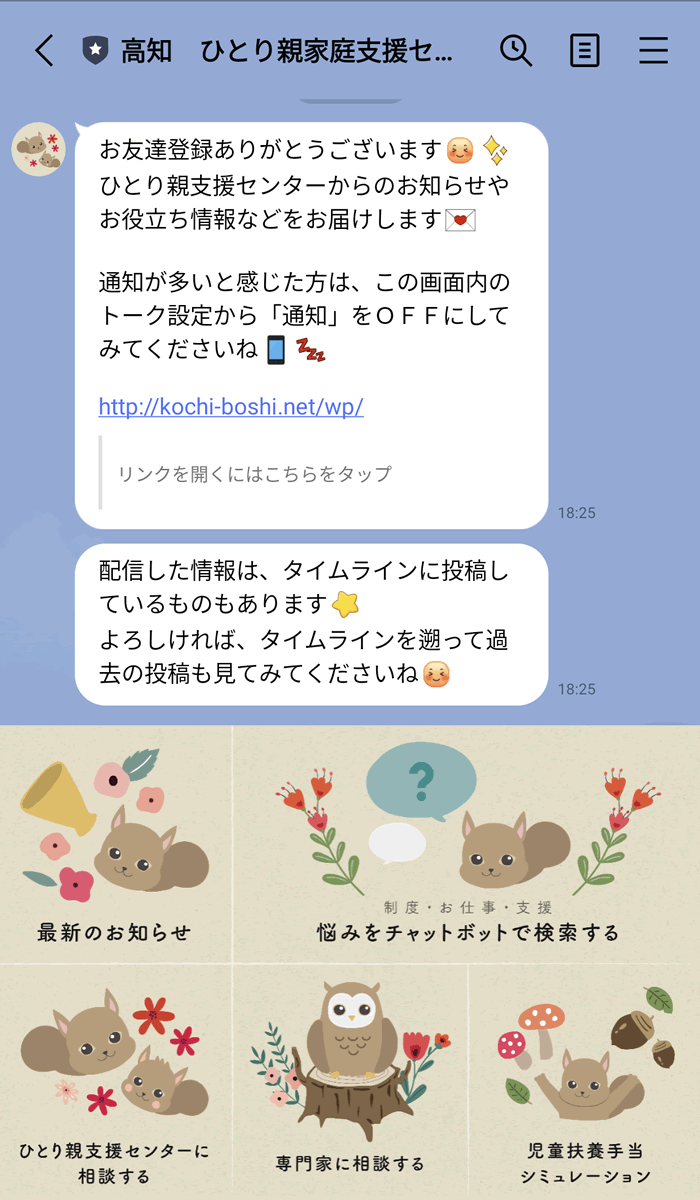Tap the リンクを開くにはこちらをタップ preview
The height and width of the screenshot is (1200, 700).
tap(254, 474)
